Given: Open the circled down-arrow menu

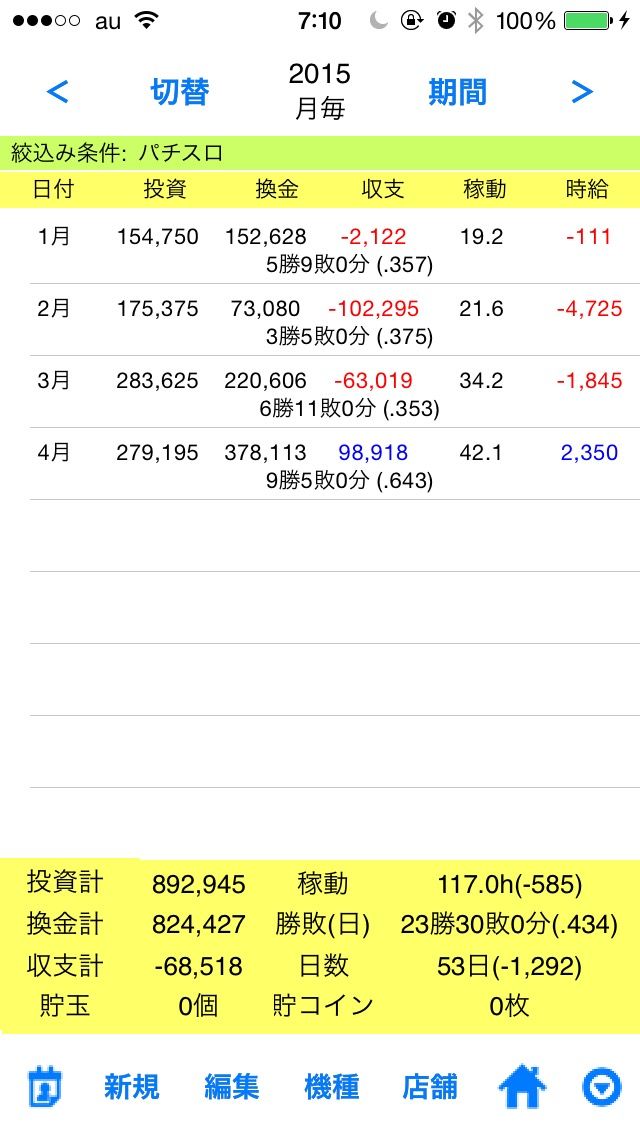Looking at the screenshot, I should (x=602, y=1087).
